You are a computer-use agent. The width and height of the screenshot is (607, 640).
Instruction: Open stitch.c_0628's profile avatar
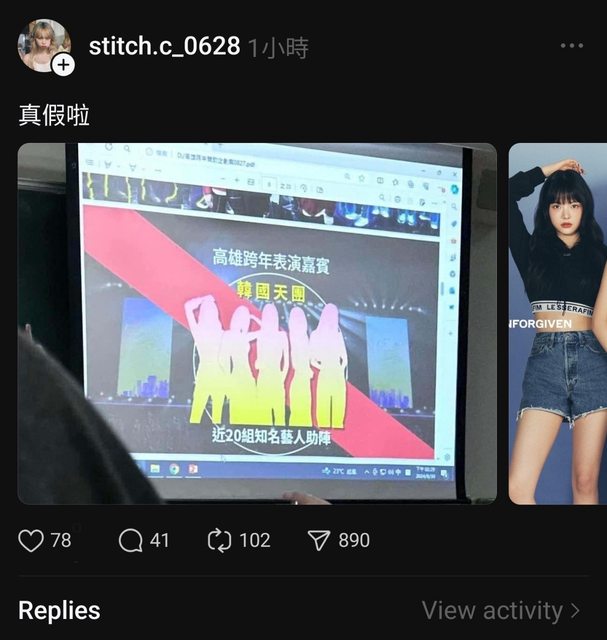44,46
